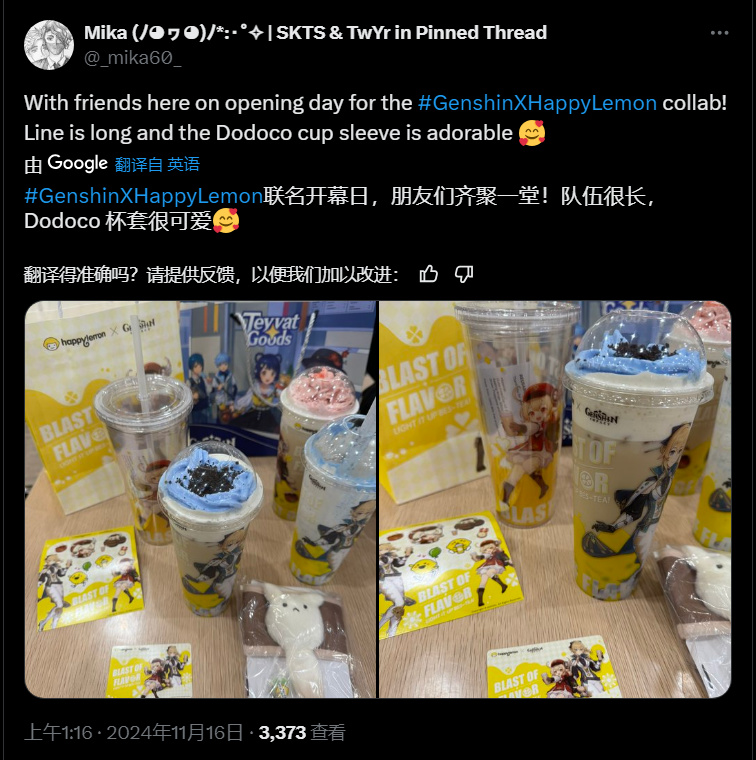Open the #GenshinXHappyLemon hashtag in the translated text

click(143, 194)
